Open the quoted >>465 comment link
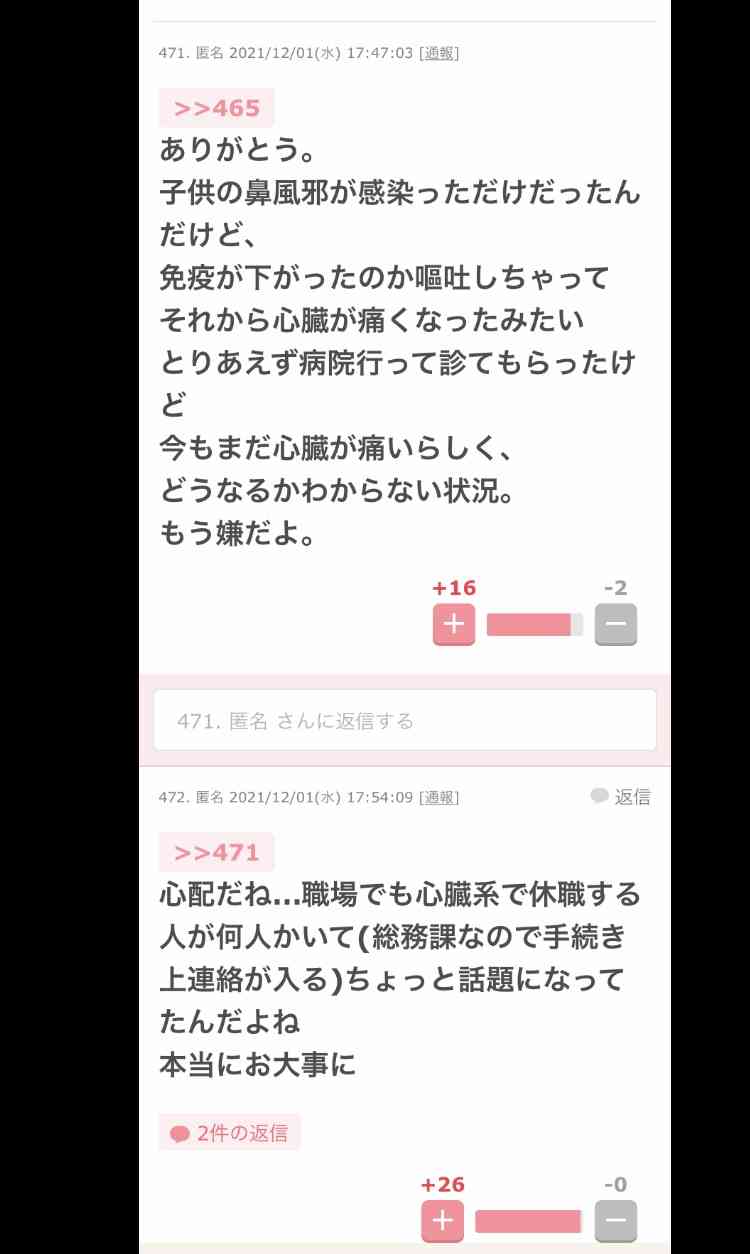Viewport: 750px width, 1254px height. click(x=216, y=108)
